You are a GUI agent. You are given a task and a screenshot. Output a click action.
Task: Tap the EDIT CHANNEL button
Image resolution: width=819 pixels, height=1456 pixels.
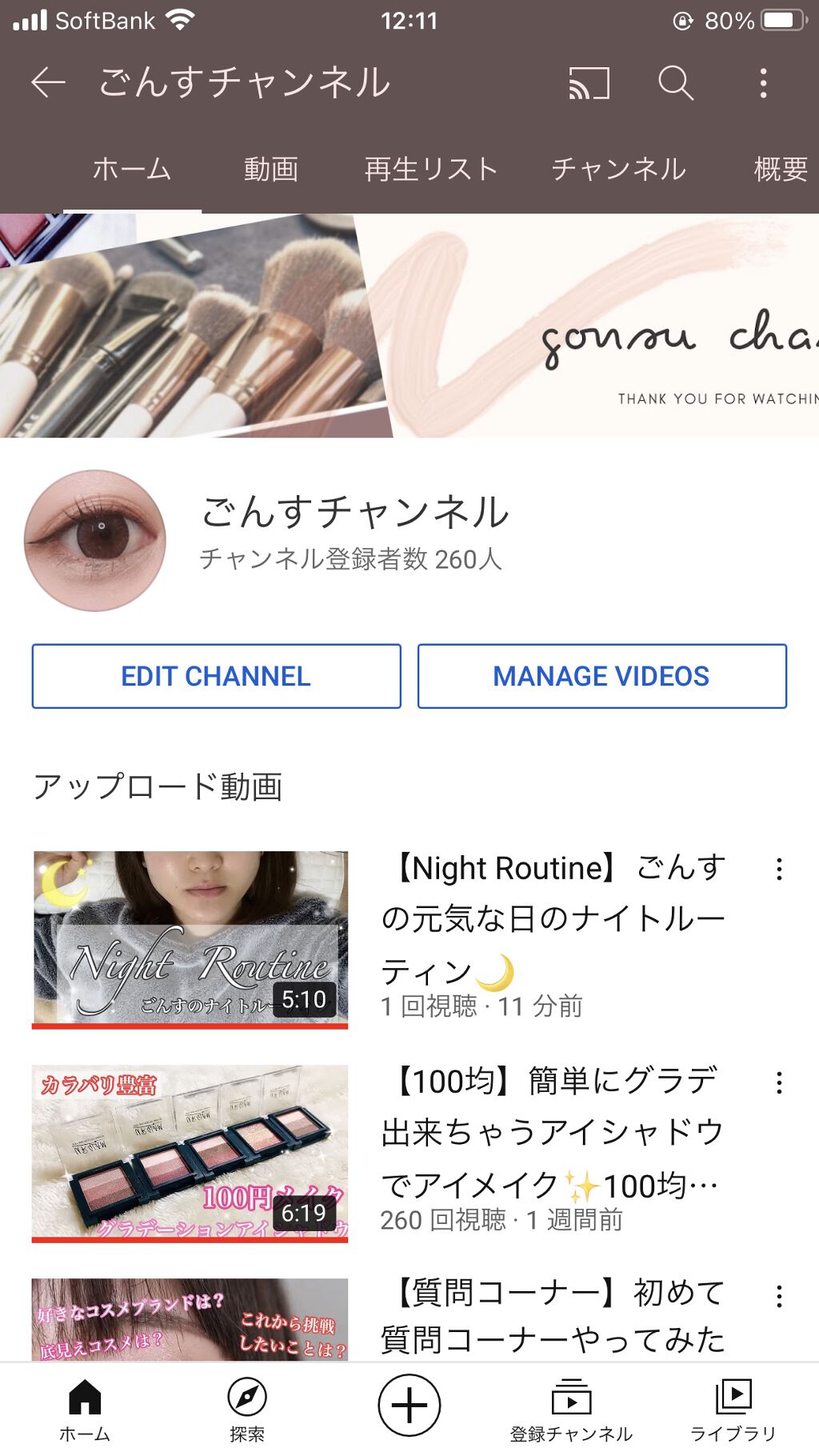216,676
